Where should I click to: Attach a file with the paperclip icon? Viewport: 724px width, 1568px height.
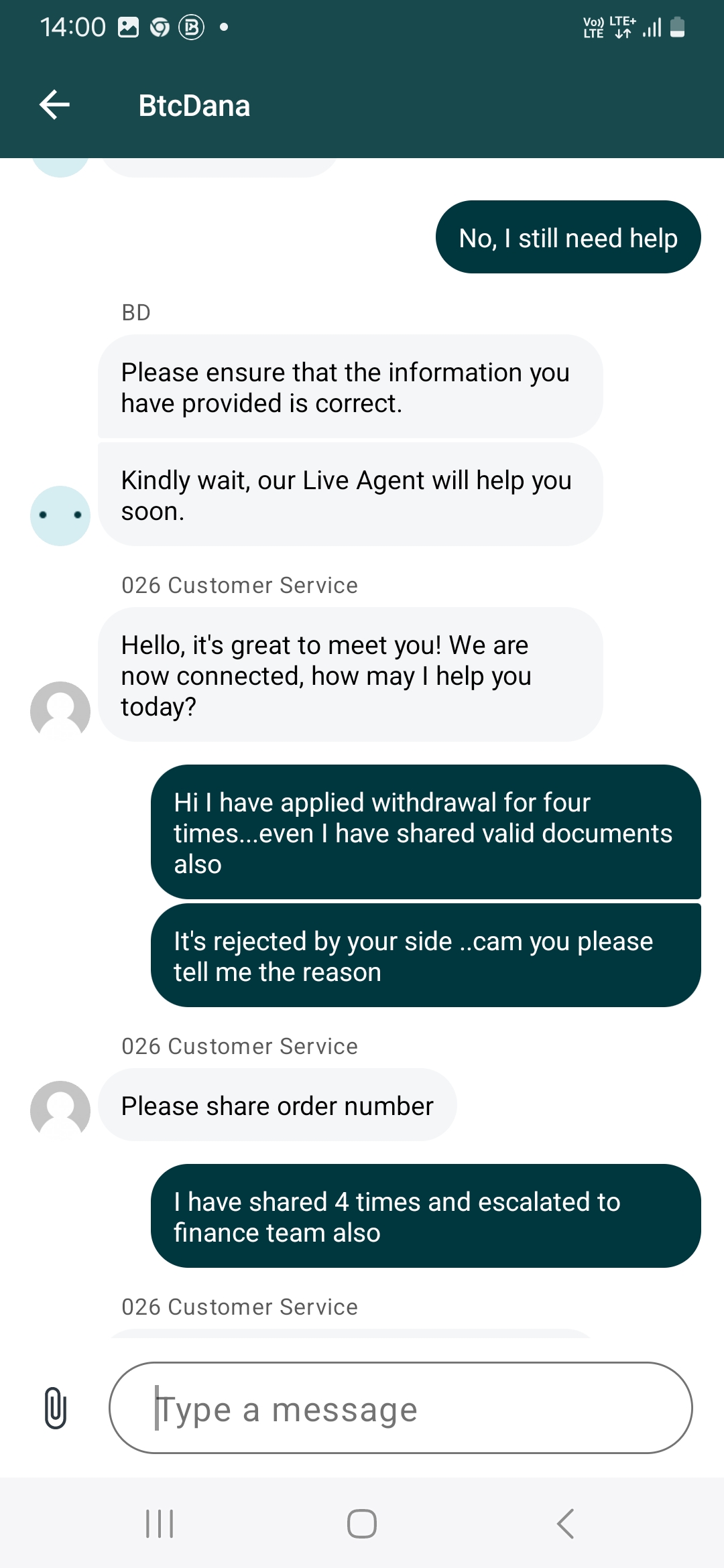click(56, 1408)
